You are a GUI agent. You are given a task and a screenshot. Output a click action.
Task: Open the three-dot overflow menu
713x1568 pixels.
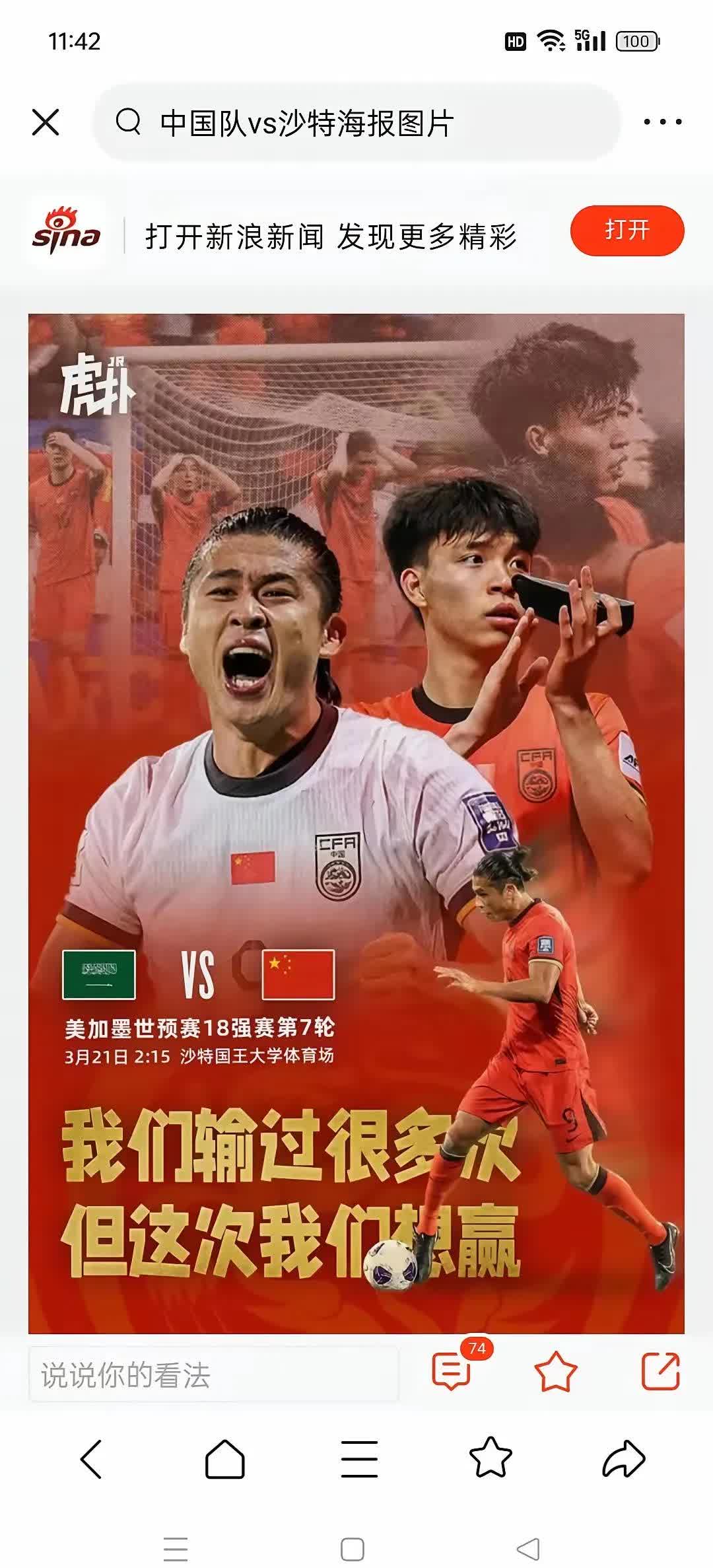pyautogui.click(x=662, y=122)
